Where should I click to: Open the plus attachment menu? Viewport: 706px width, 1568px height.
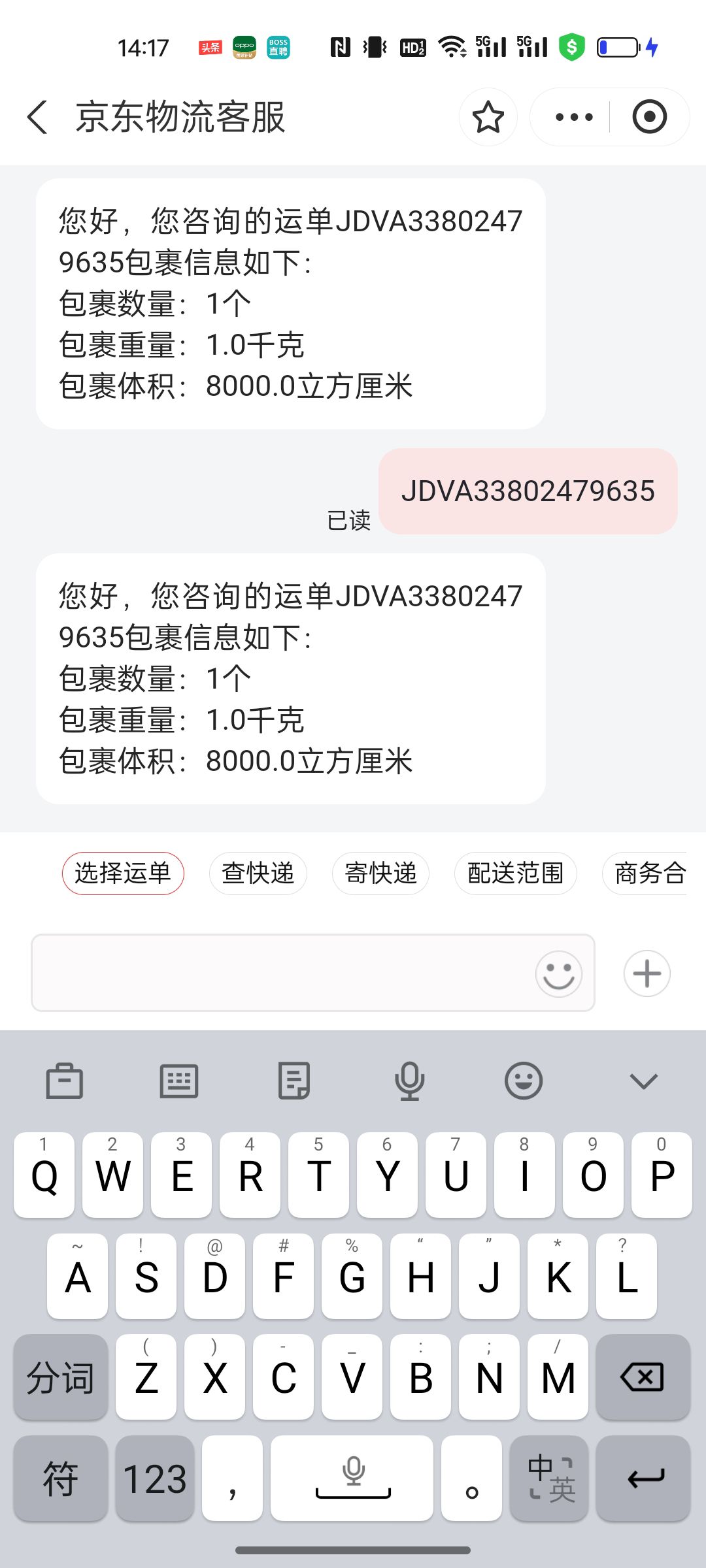pos(647,973)
